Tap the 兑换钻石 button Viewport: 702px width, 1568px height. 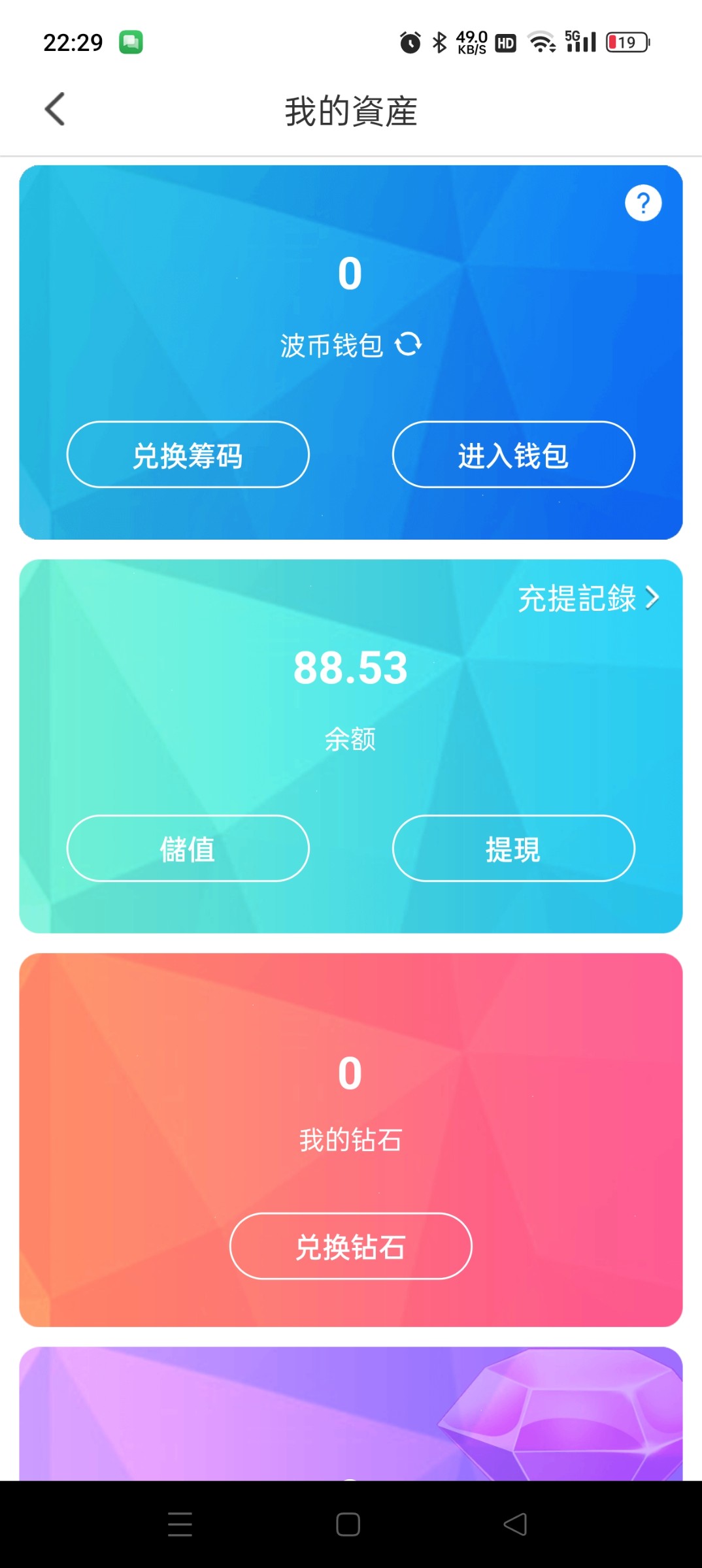pyautogui.click(x=350, y=1246)
